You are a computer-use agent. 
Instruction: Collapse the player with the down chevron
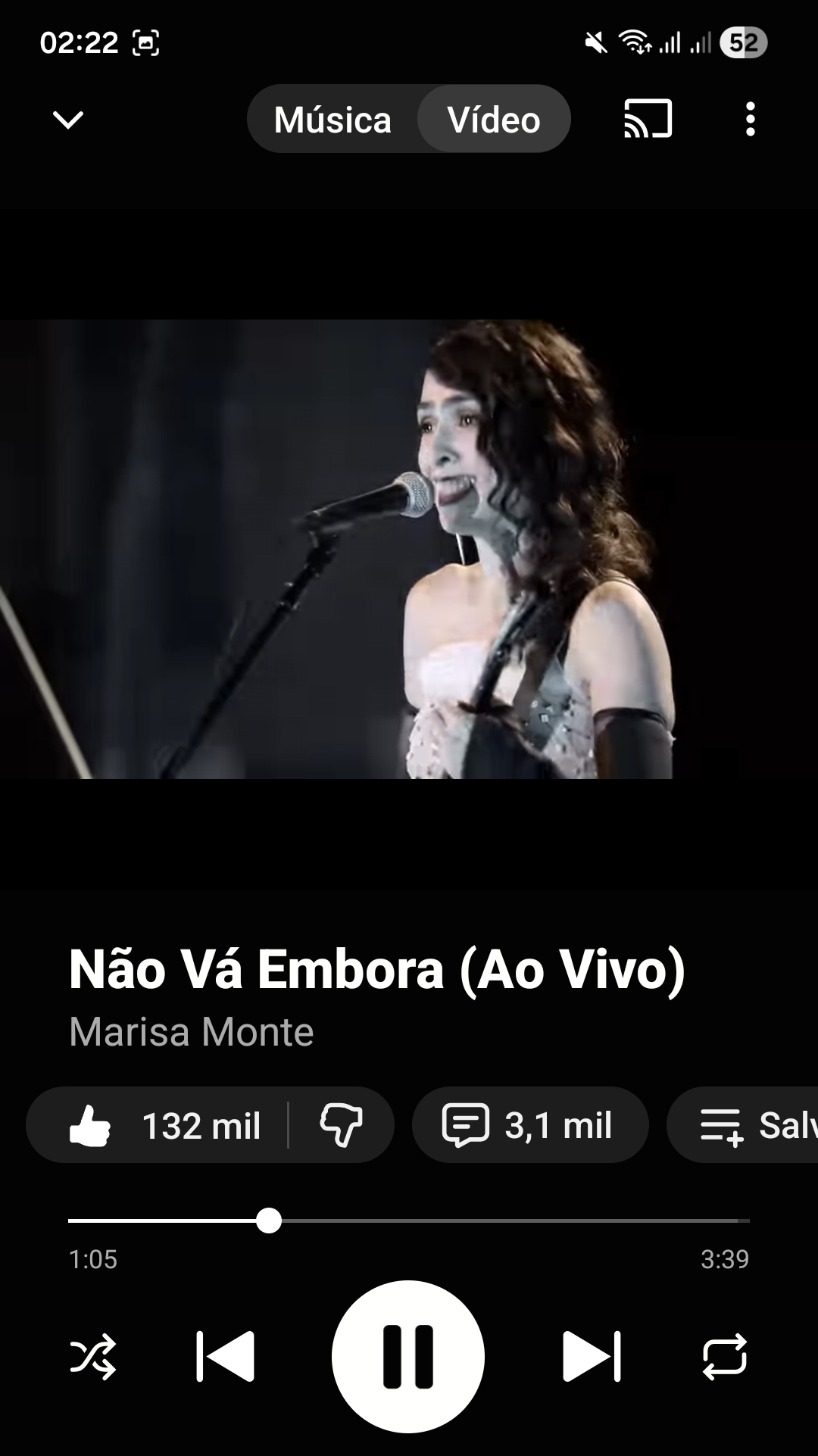(x=67, y=120)
